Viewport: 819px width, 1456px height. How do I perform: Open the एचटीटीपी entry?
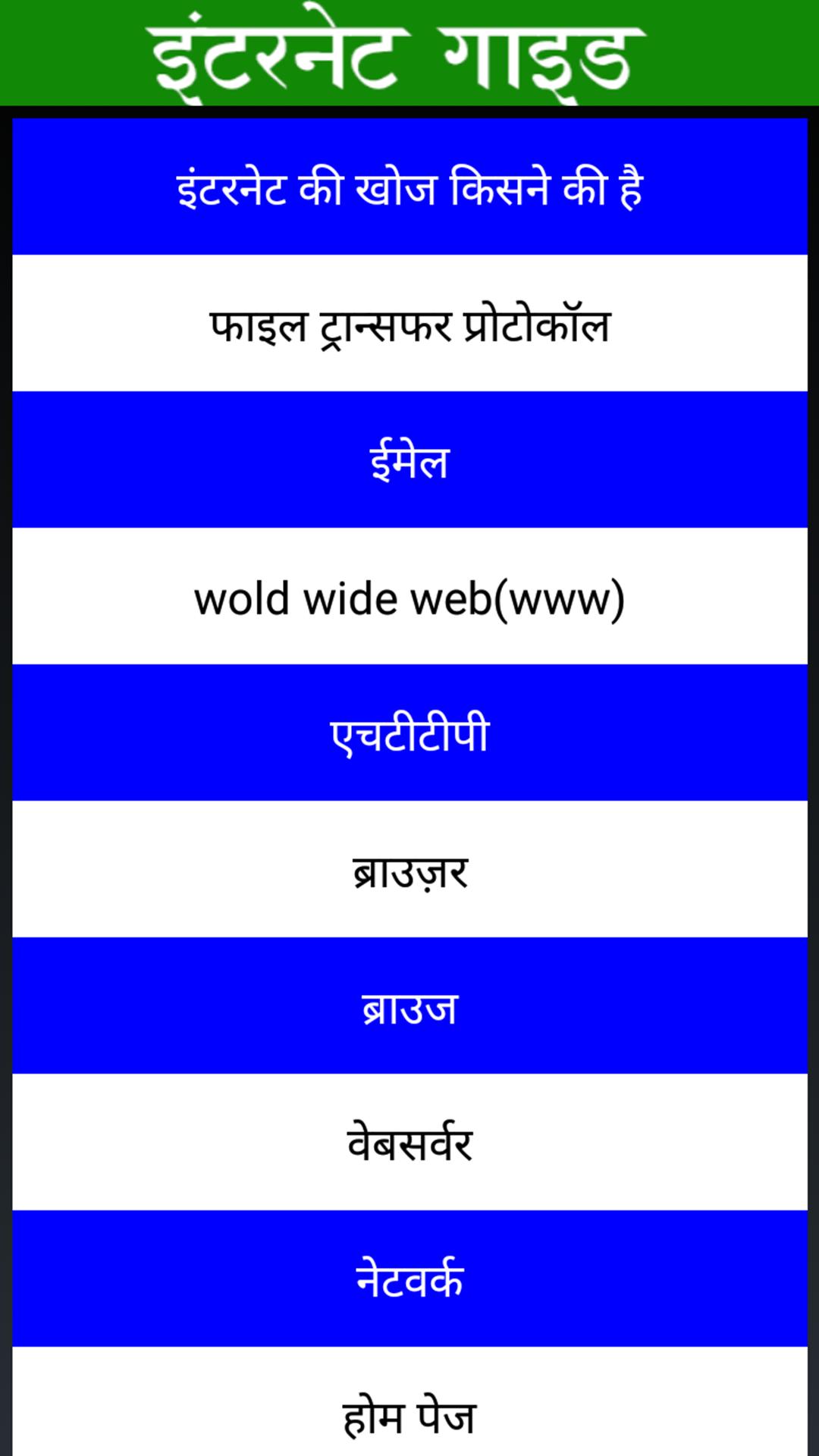(x=409, y=733)
